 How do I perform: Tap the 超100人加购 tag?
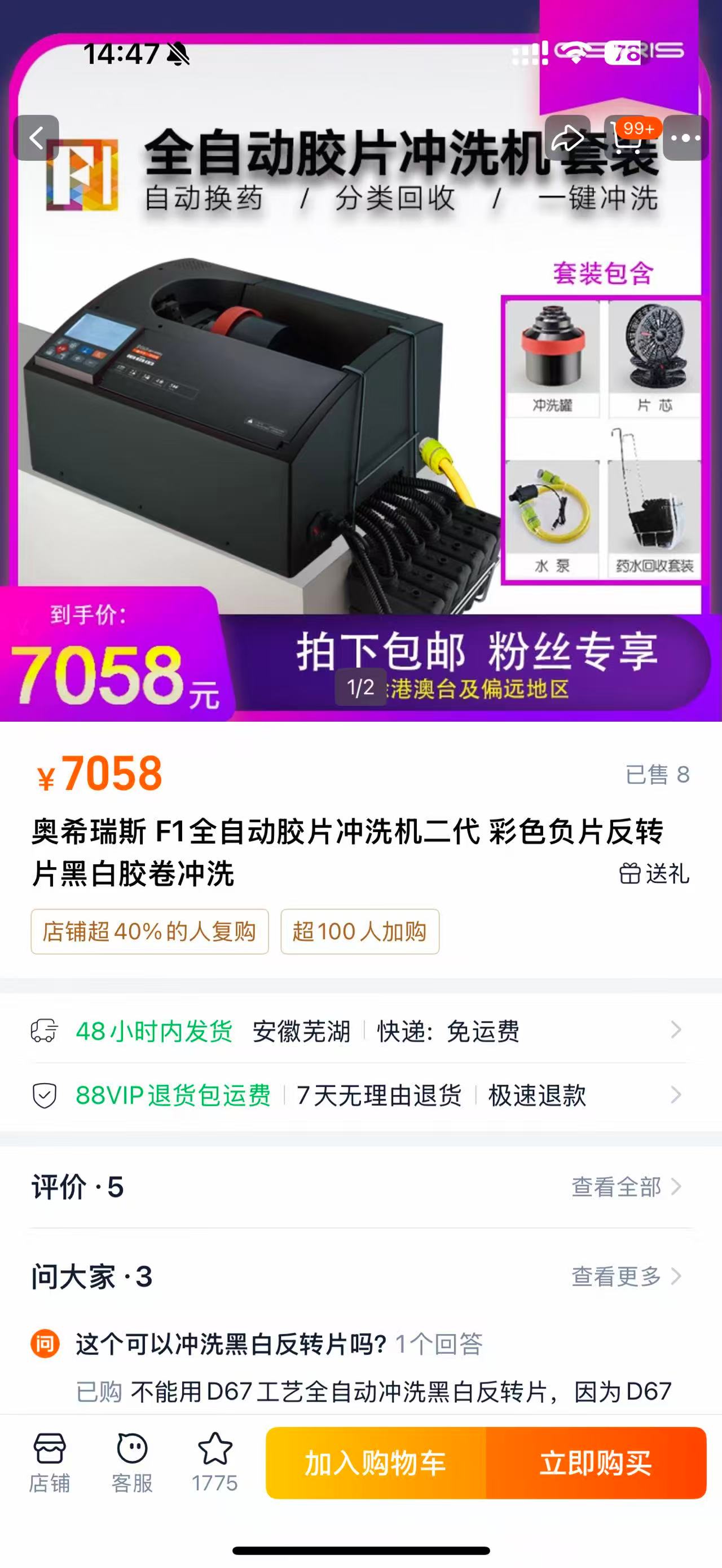[359, 932]
